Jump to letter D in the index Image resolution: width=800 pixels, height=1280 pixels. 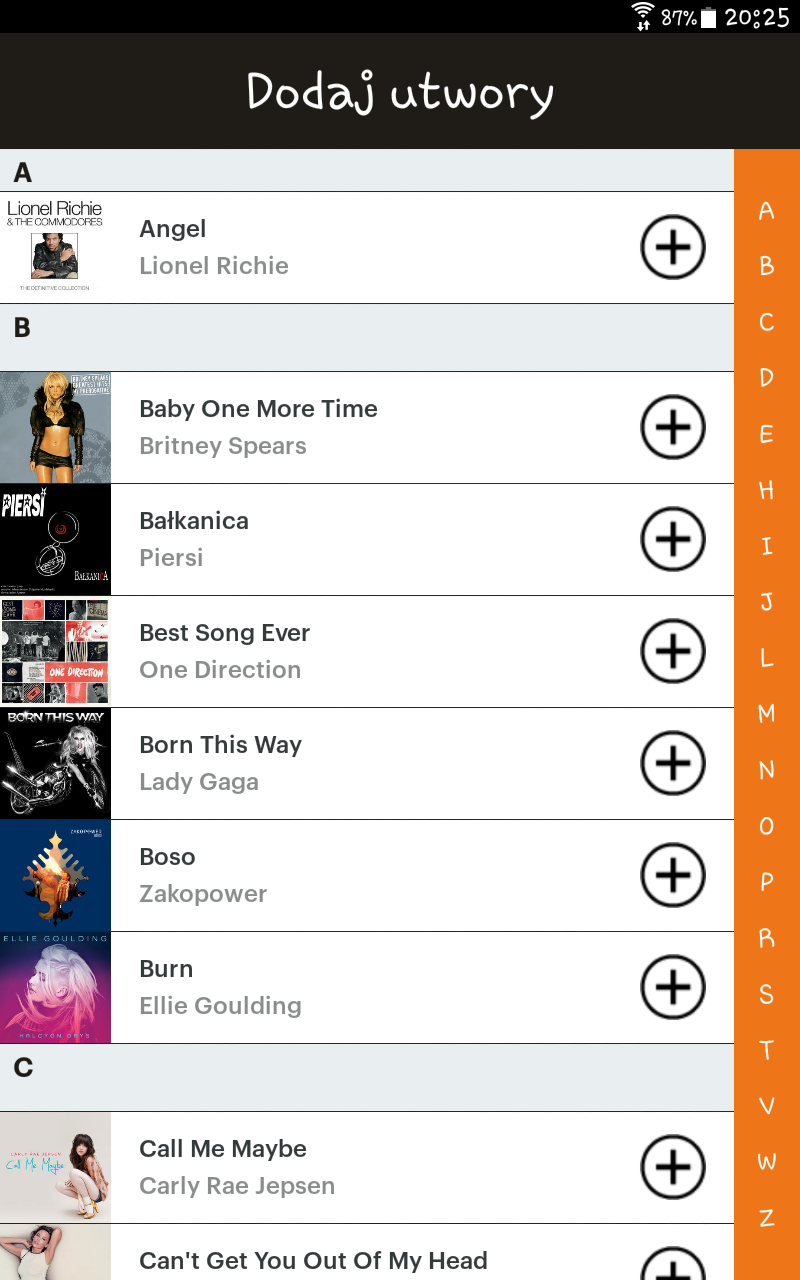767,378
